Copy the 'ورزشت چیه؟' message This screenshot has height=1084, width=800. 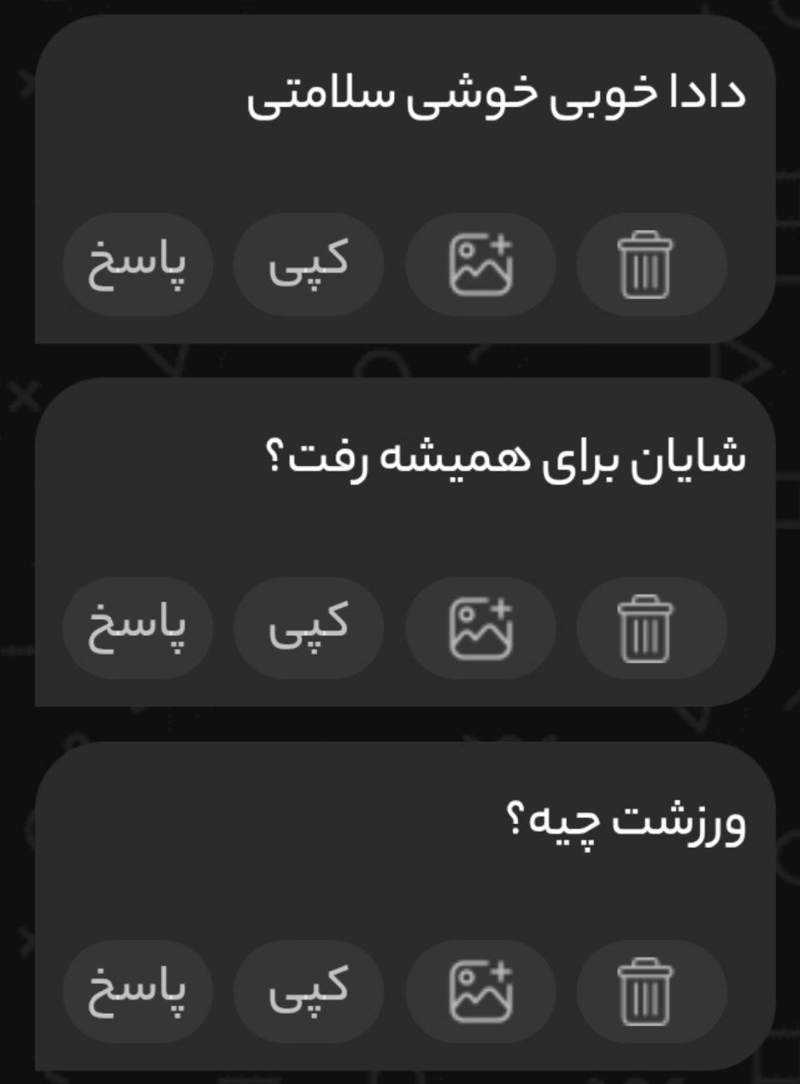pos(308,990)
